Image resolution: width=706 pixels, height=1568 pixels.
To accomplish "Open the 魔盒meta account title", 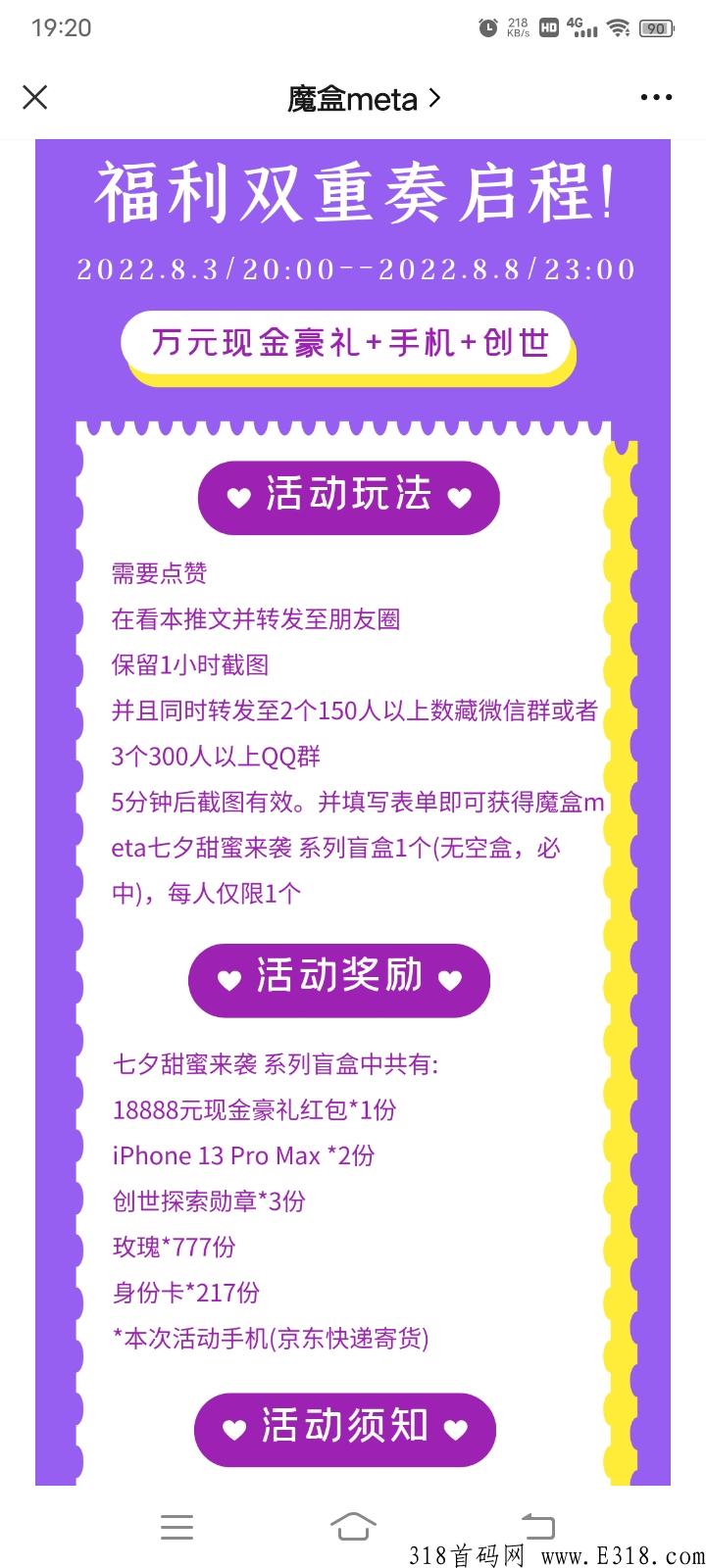I will [x=363, y=98].
